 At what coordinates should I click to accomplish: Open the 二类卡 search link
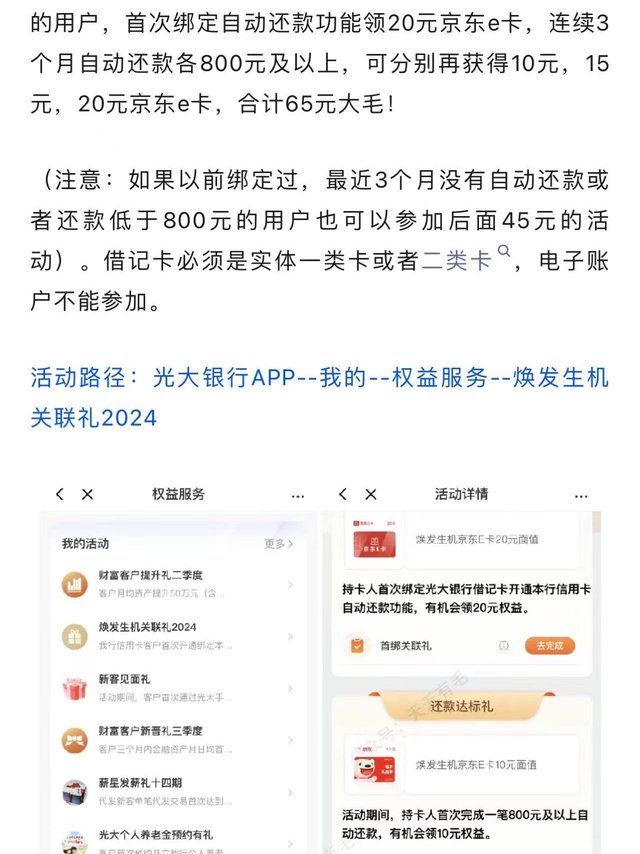(x=466, y=260)
